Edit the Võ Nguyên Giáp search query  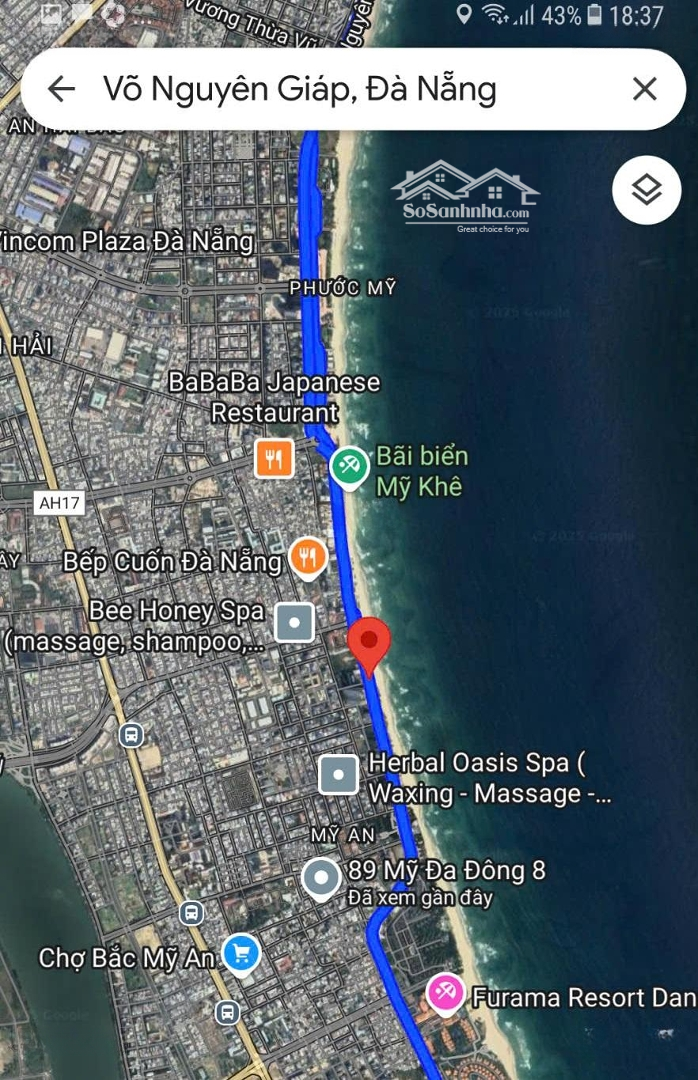[300, 90]
